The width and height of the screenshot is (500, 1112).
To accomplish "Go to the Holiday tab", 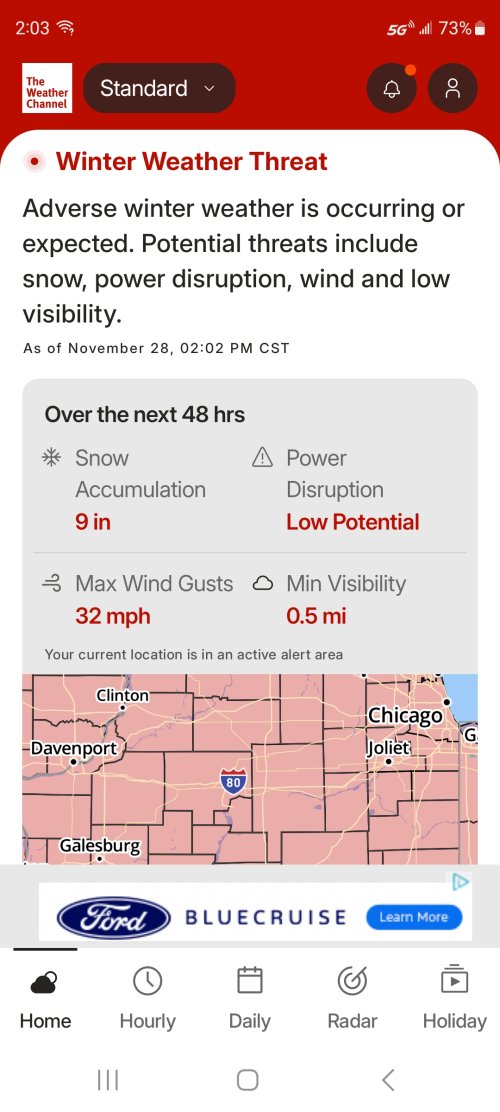I will tap(455, 999).
